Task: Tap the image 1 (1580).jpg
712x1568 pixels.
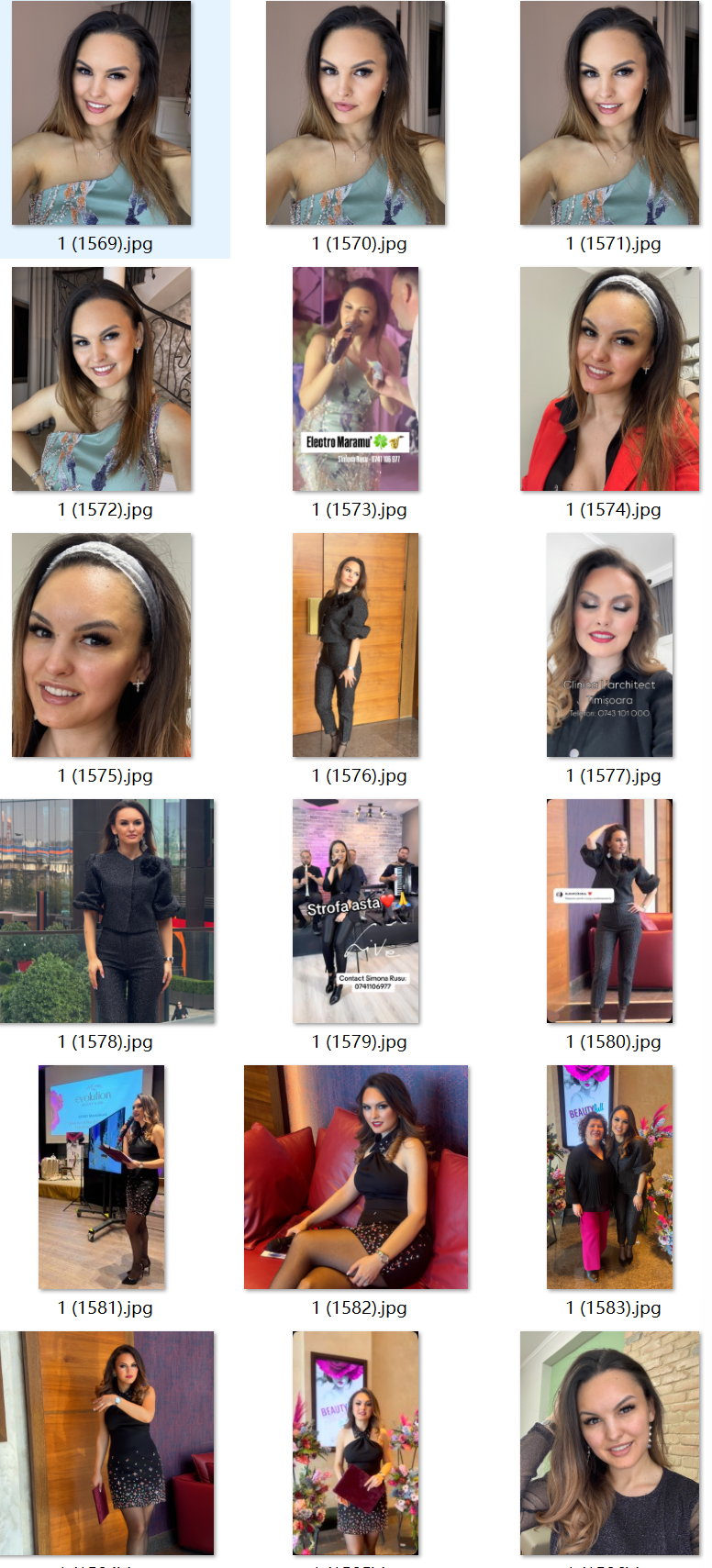Action: 610,911
